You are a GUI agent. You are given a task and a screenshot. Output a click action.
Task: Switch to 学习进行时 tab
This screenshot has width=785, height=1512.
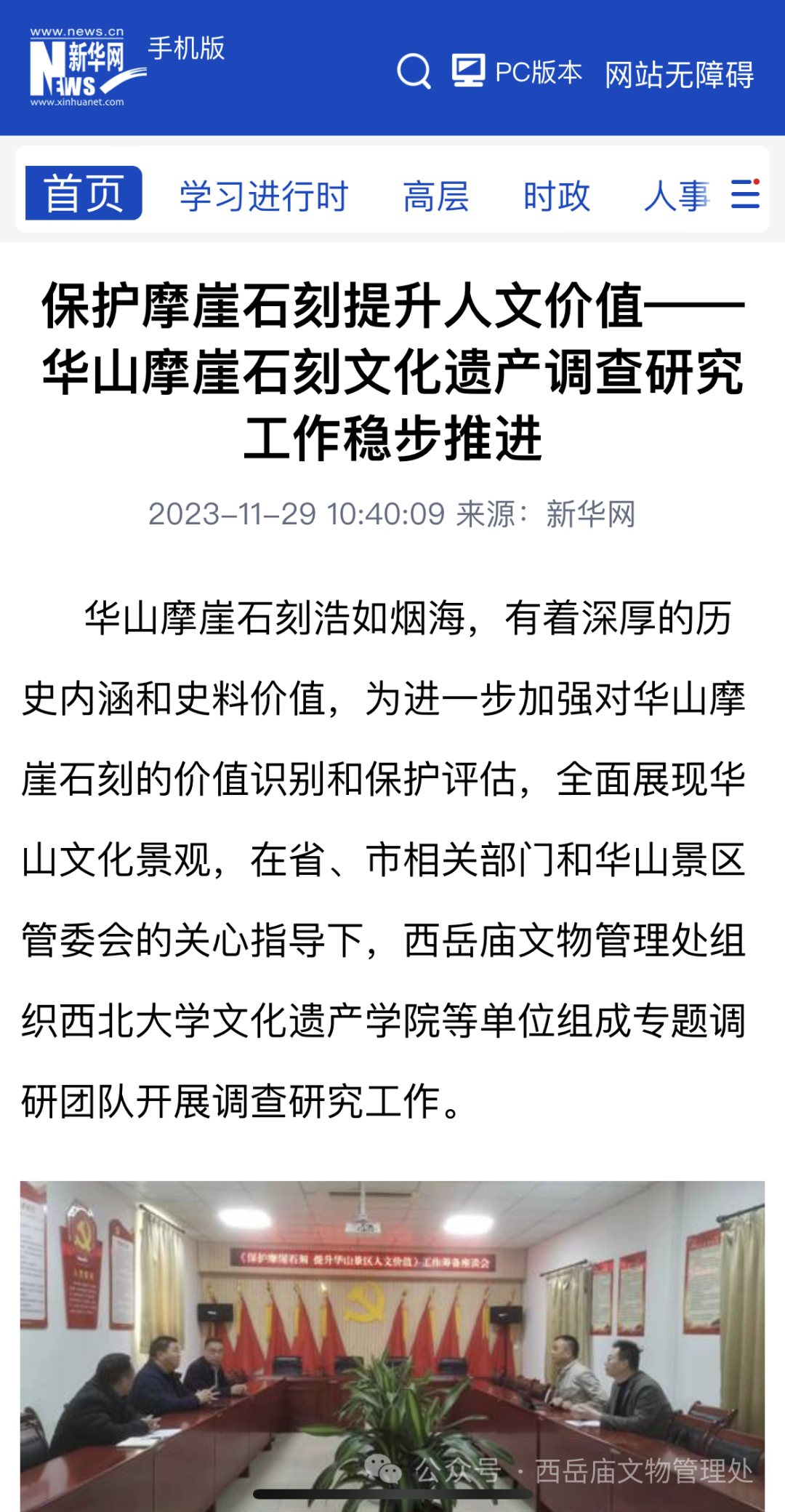(x=265, y=196)
